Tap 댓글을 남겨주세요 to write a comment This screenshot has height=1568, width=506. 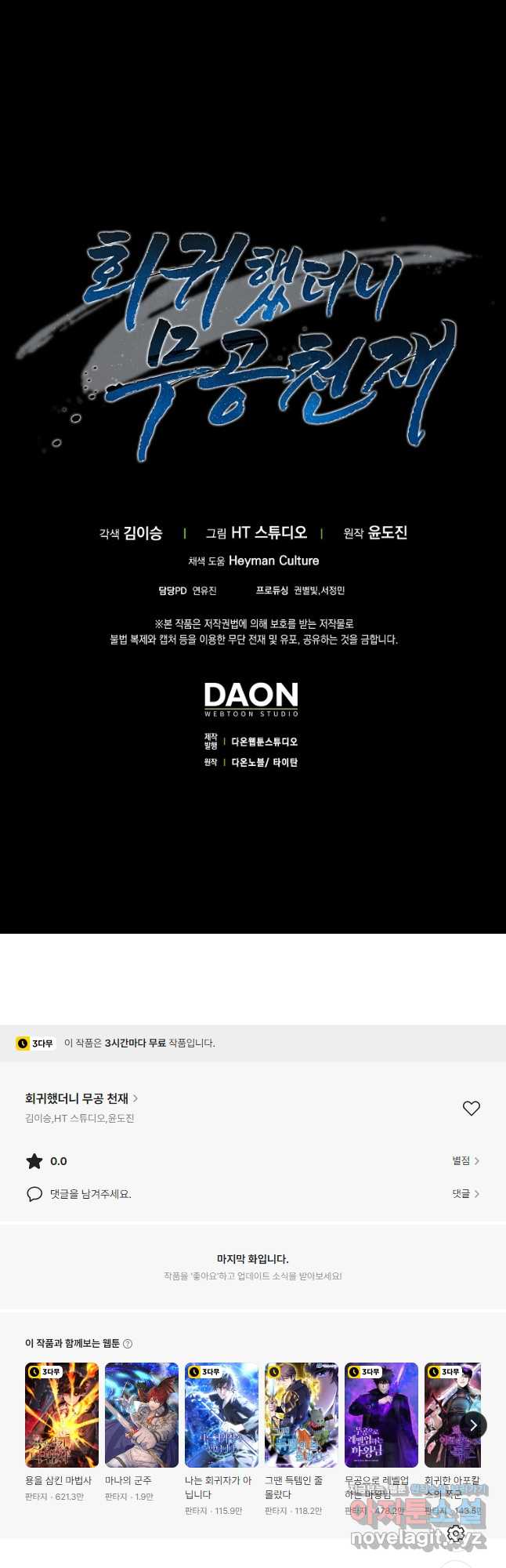[x=90, y=1194]
